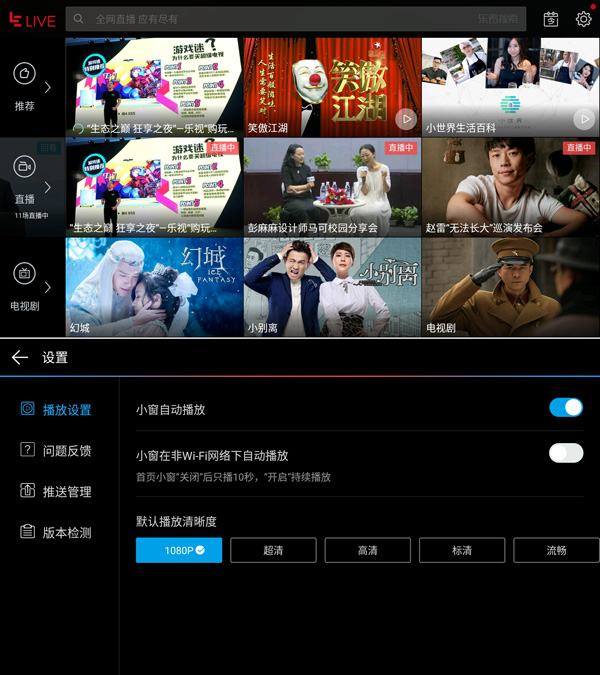Select 超清 as default quality
The image size is (600, 675).
pyautogui.click(x=273, y=550)
